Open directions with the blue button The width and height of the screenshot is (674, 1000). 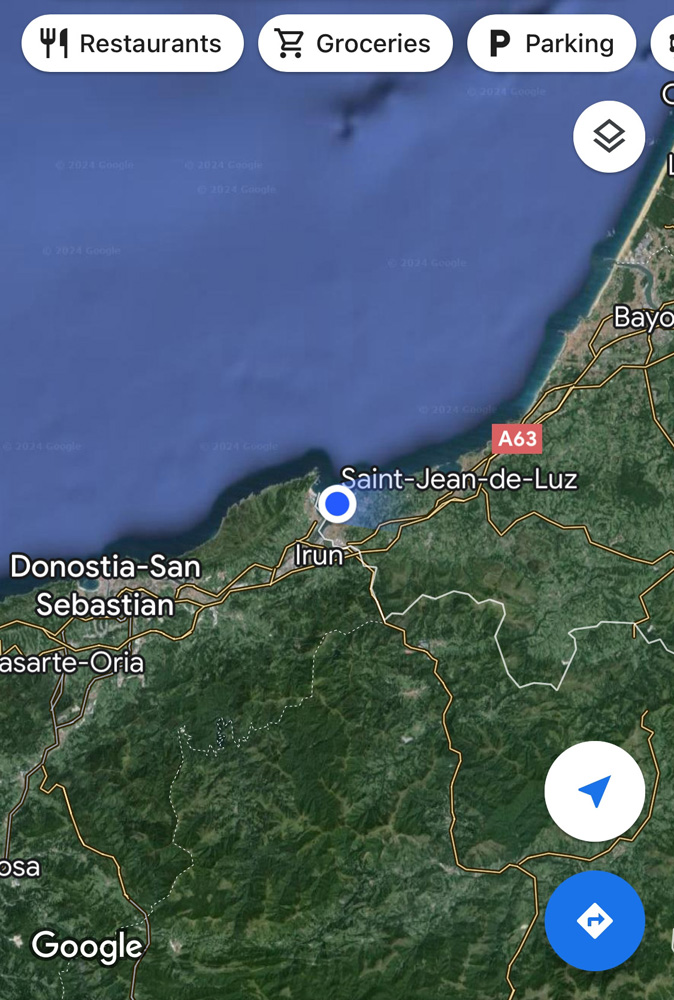click(x=594, y=920)
